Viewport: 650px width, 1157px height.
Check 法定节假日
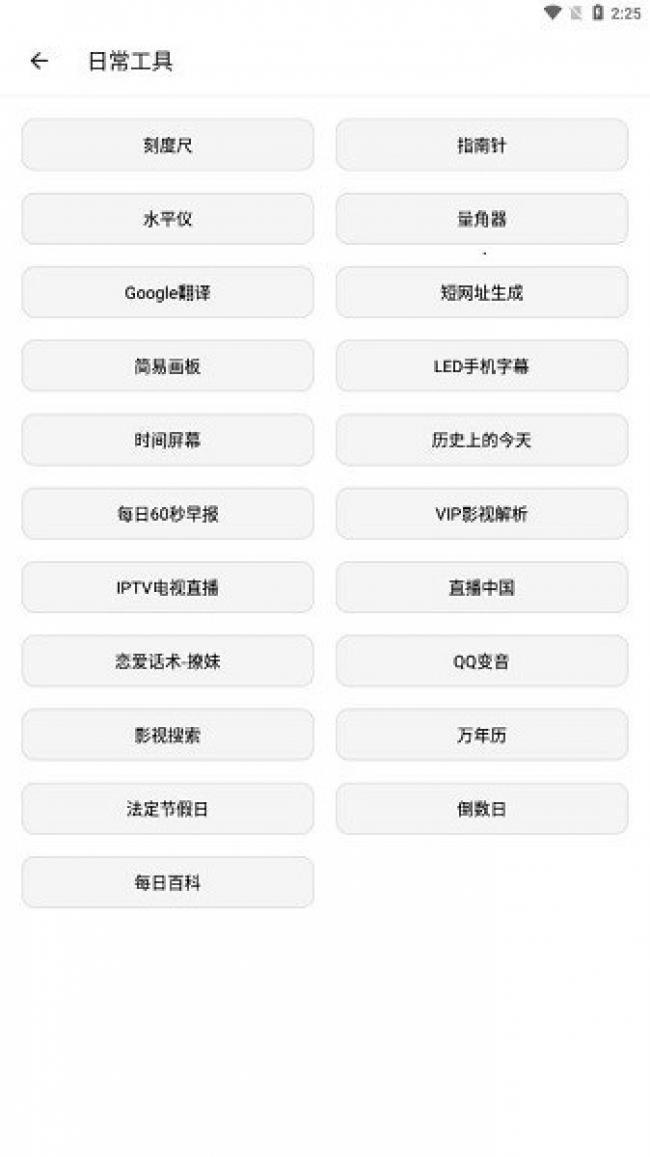167,809
